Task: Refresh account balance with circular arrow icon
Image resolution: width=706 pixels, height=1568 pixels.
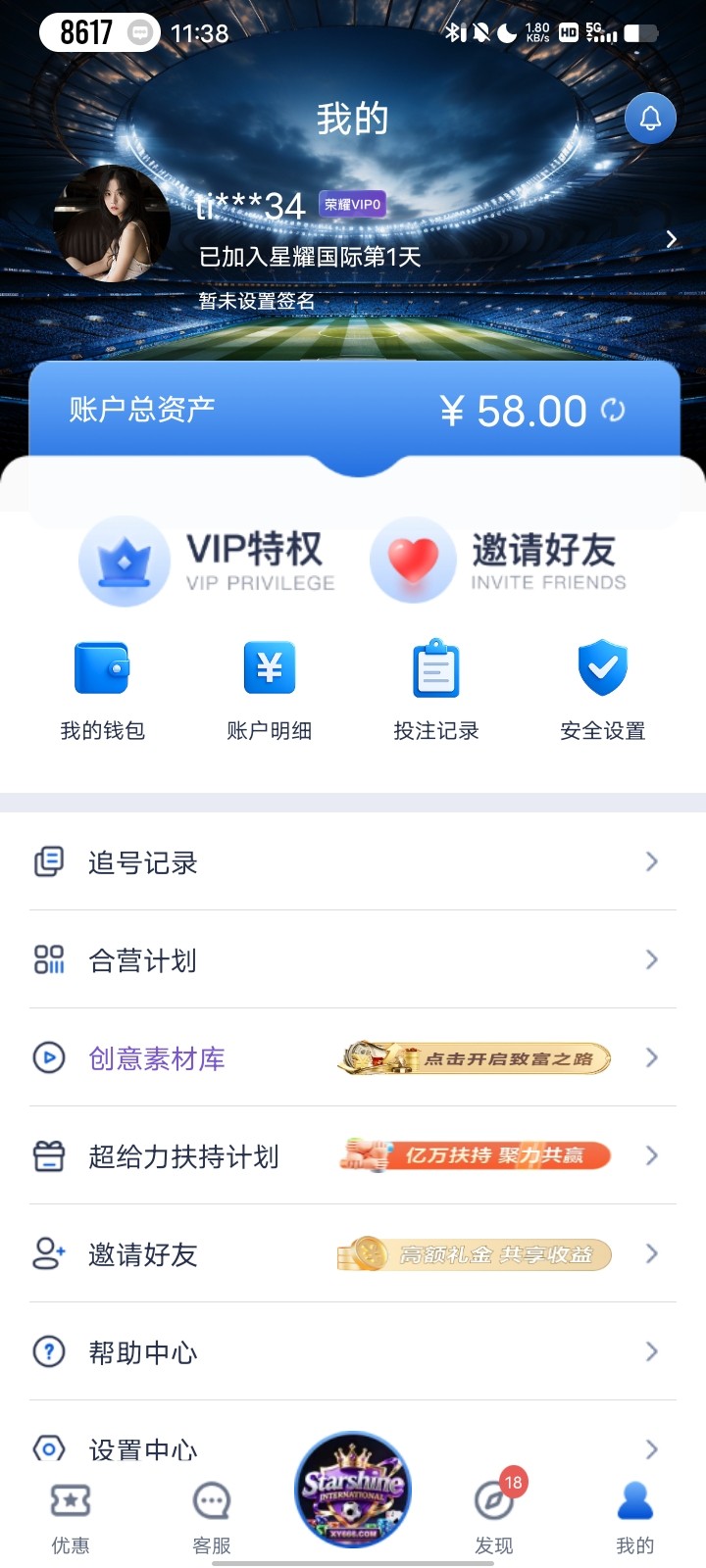Action: click(615, 412)
